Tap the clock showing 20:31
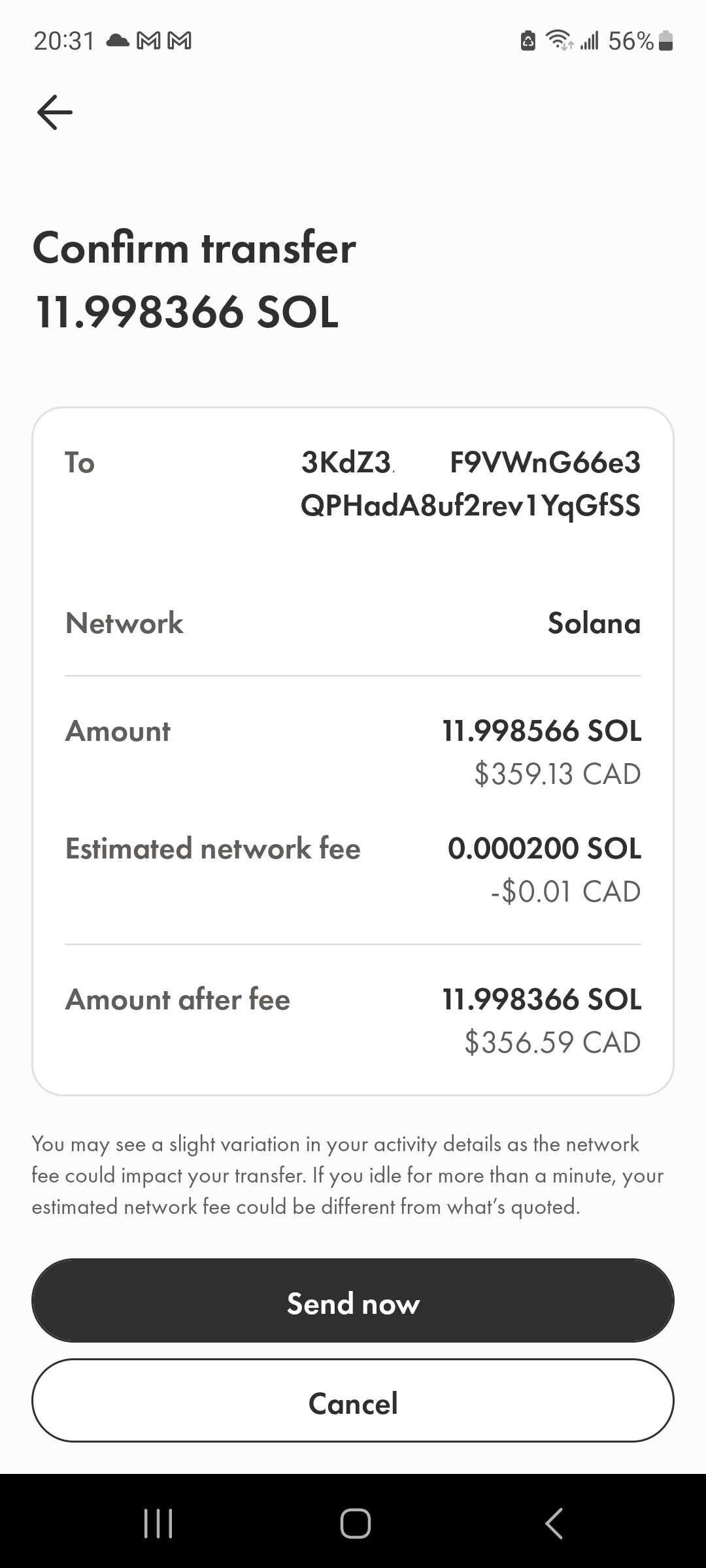 63,41
